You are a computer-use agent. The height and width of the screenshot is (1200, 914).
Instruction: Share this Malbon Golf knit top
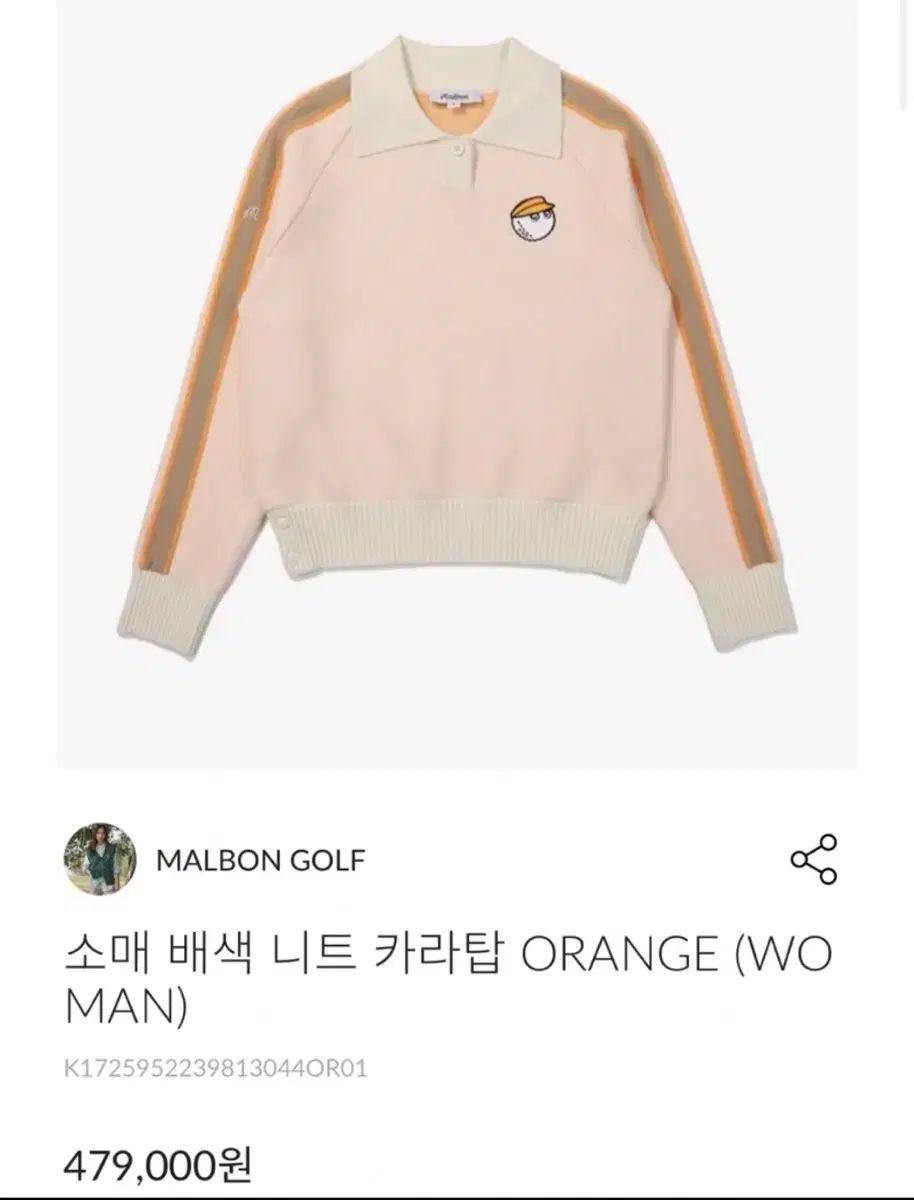pyautogui.click(x=813, y=859)
